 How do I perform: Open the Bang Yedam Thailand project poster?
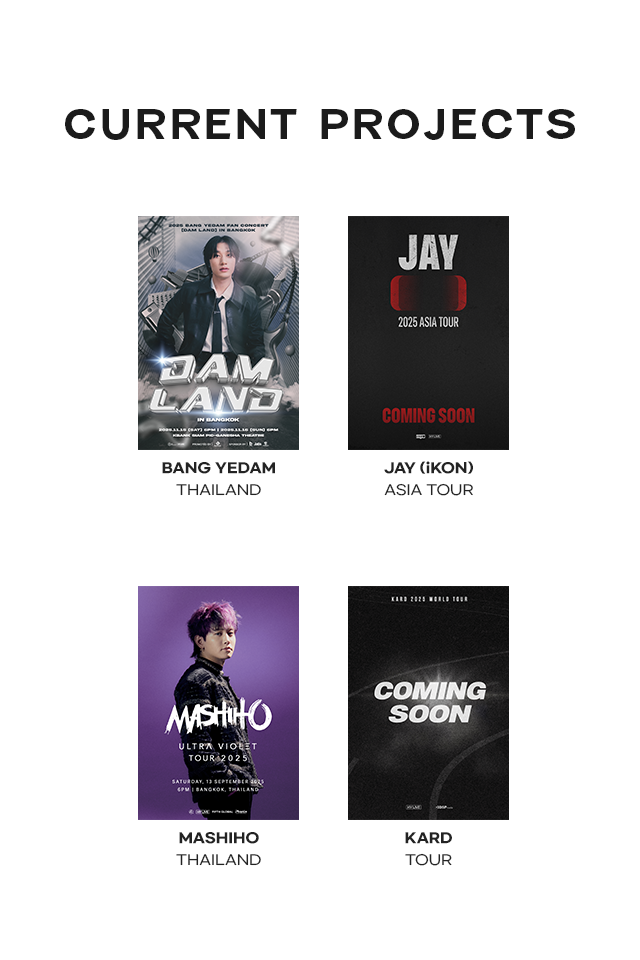(218, 333)
